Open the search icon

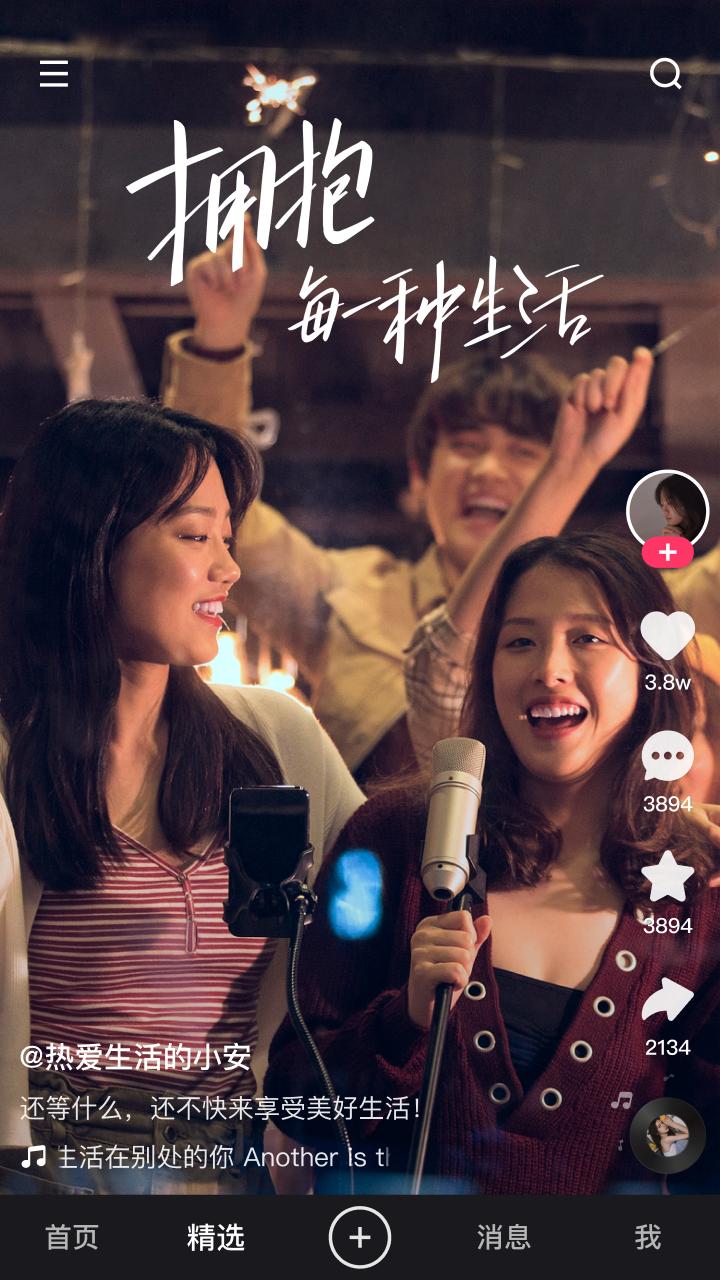point(665,74)
